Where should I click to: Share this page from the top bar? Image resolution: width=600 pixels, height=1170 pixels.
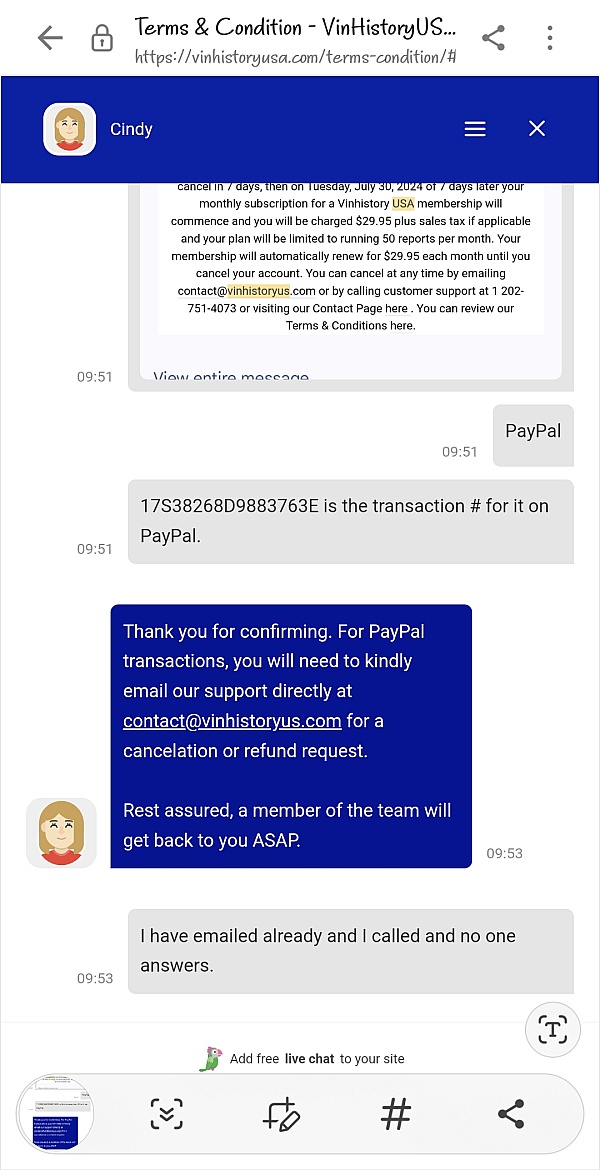tap(493, 39)
